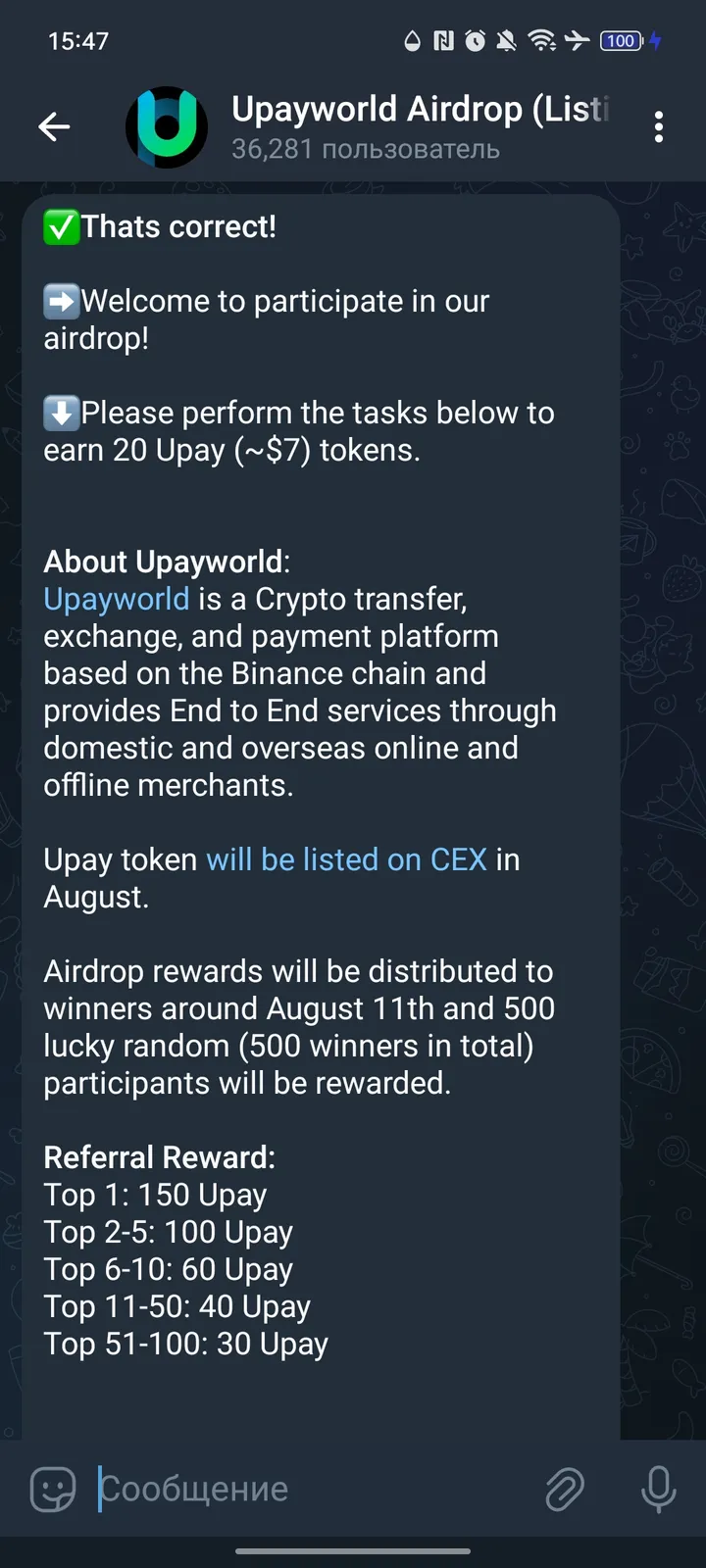The height and width of the screenshot is (1568, 706).
Task: Tap the navigation bar handle at screen bottom
Action: (x=353, y=1551)
